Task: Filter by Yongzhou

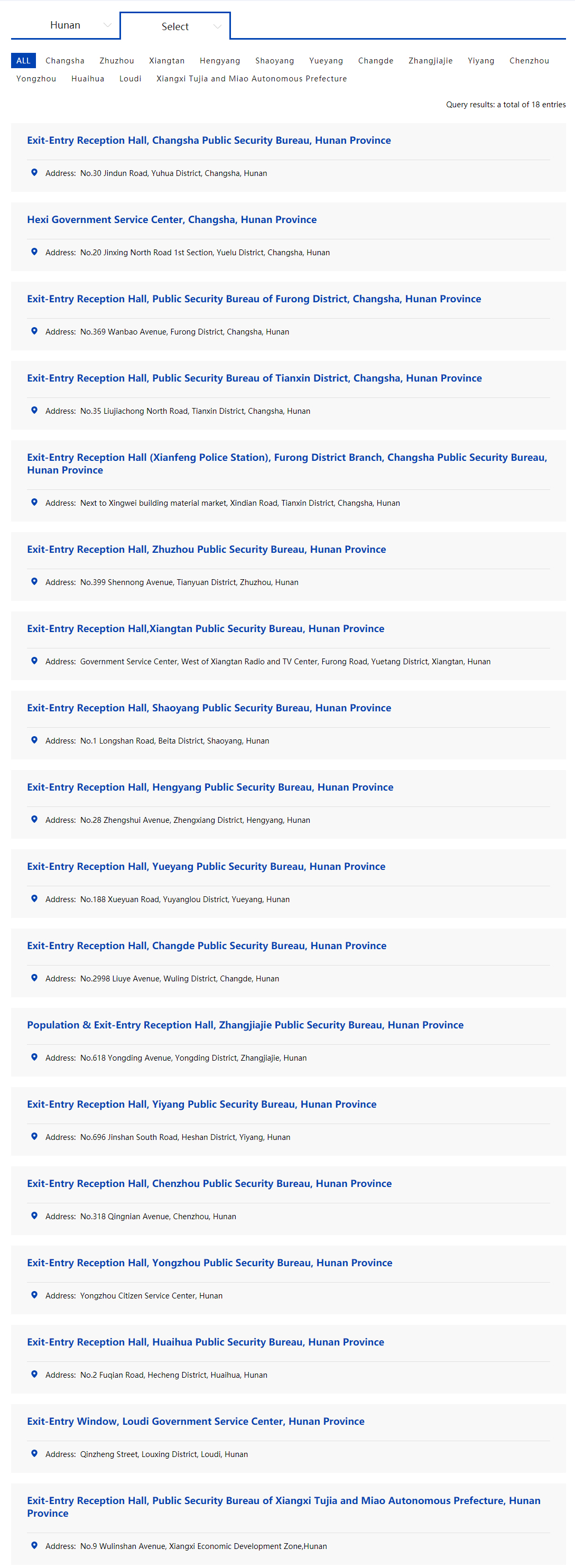Action: 36,79
